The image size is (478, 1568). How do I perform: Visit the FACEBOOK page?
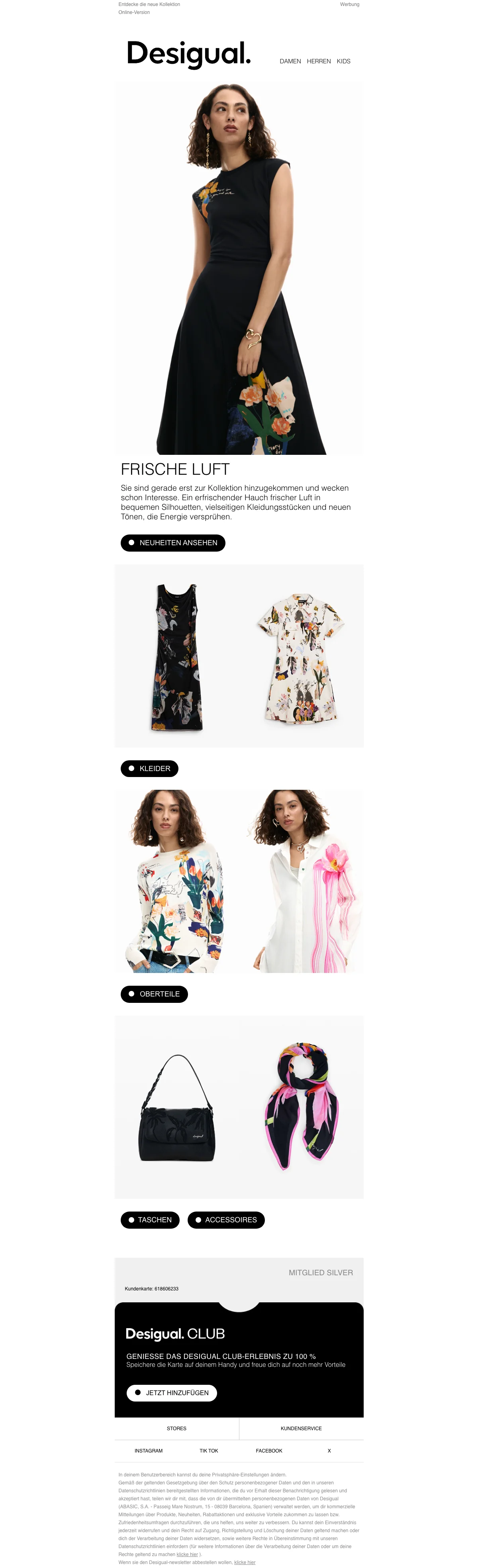tap(269, 1451)
